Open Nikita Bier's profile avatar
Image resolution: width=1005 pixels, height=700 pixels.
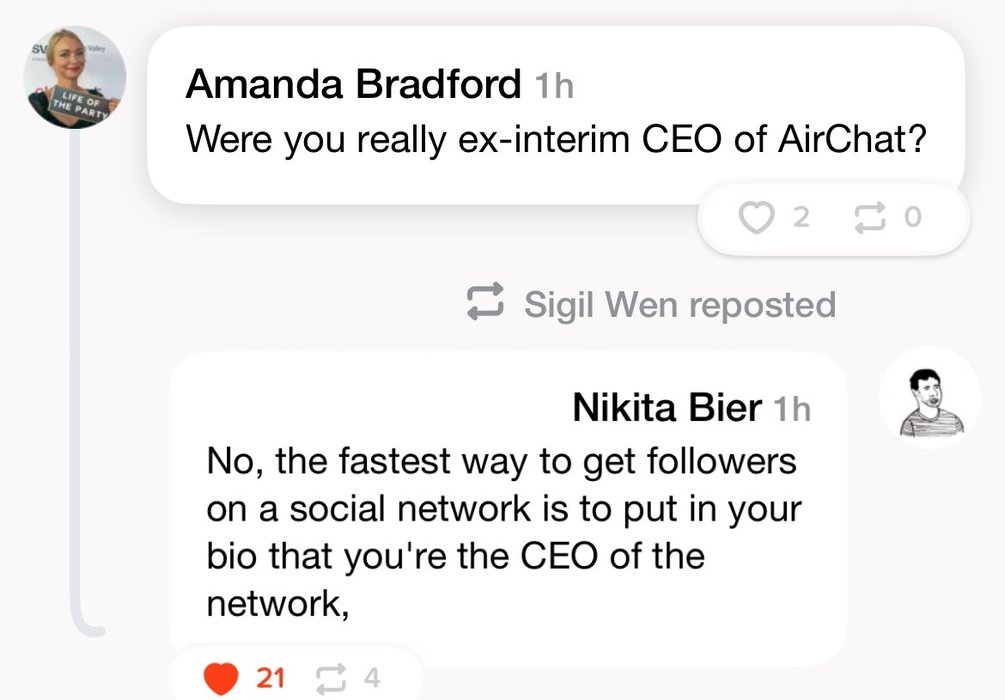pos(930,398)
